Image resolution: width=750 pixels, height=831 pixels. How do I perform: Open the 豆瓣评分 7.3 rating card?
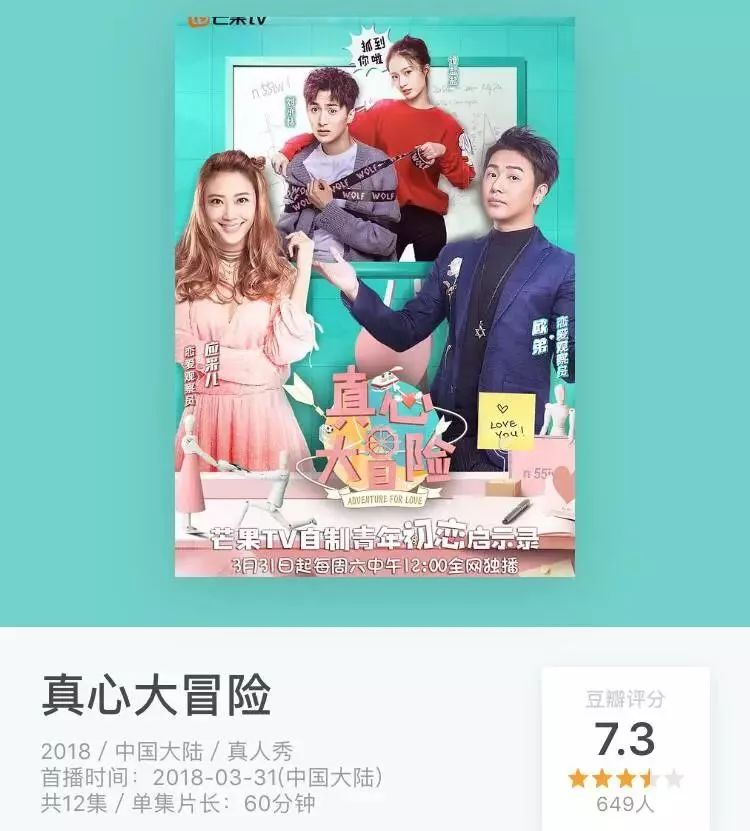[x=626, y=742]
